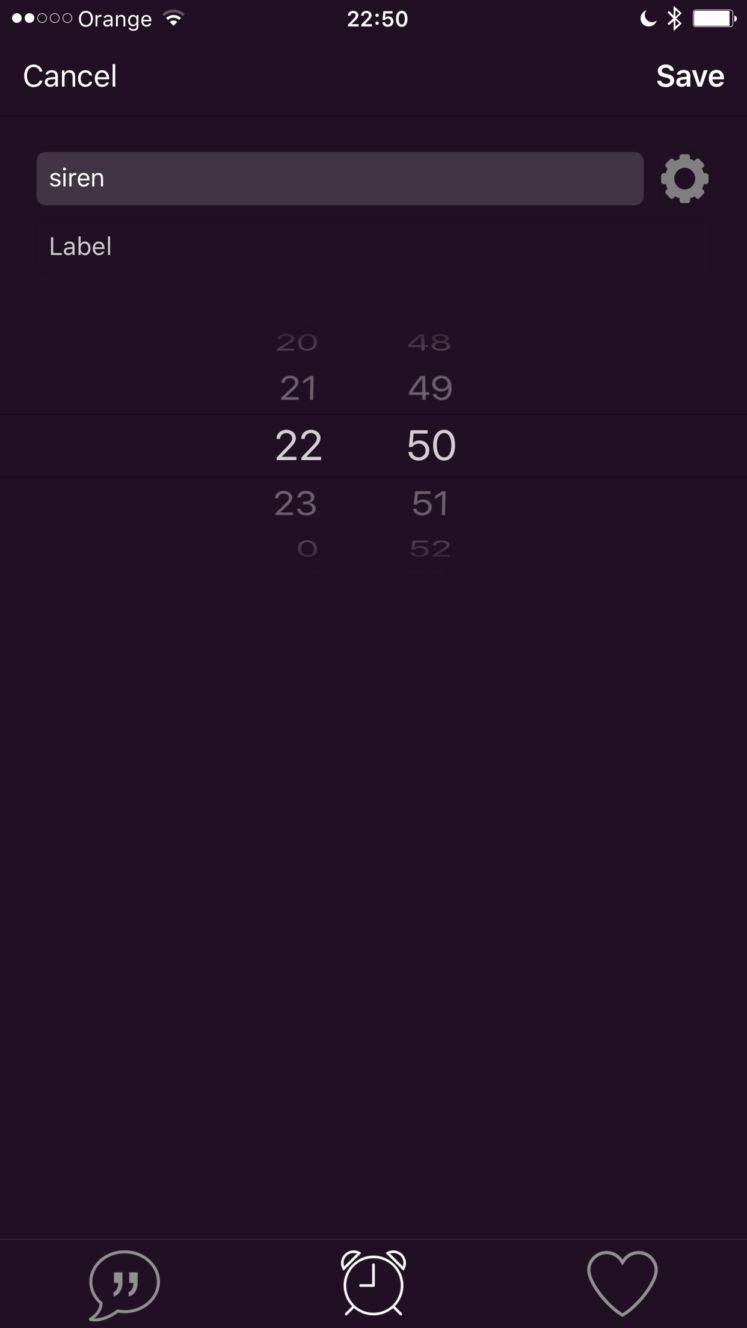This screenshot has height=1328, width=747.
Task: Select minute 51 in the picker
Action: tap(431, 503)
